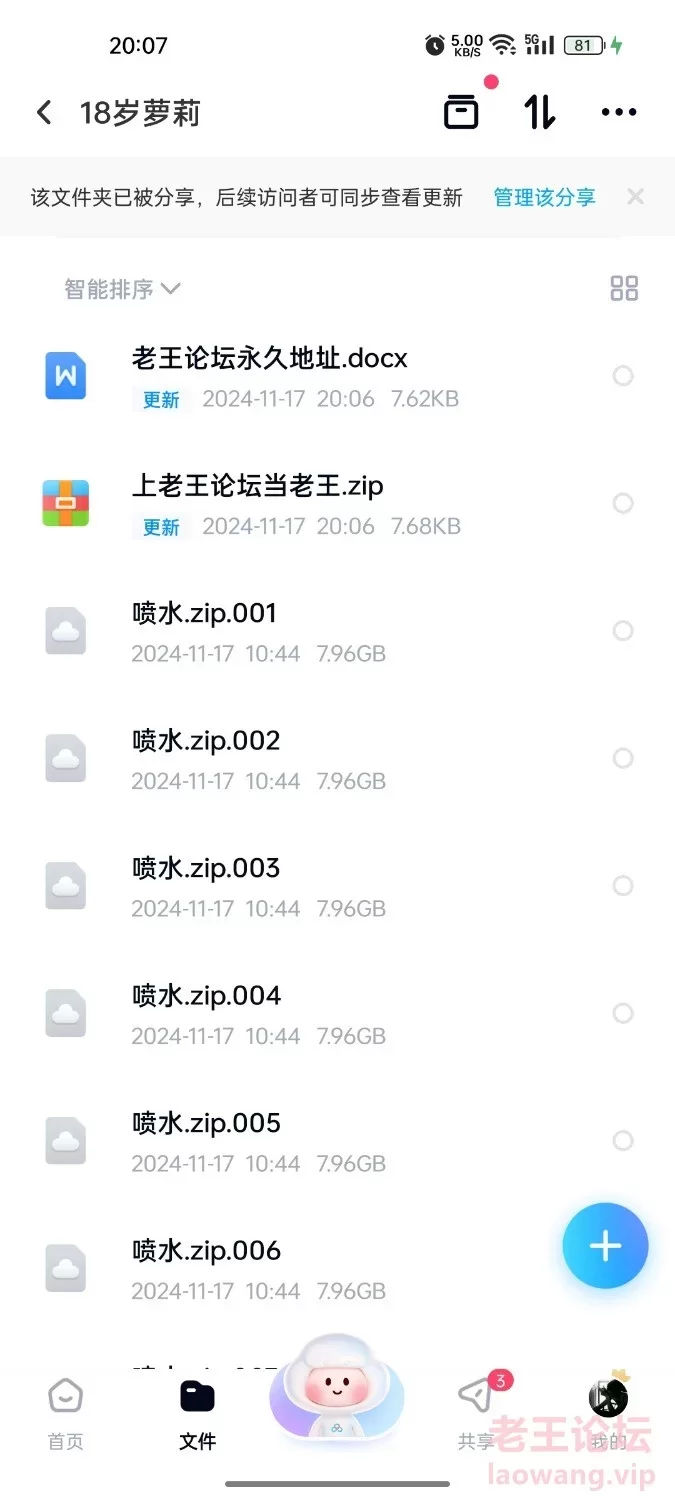Tap the blue plus floating button
The height and width of the screenshot is (1500, 675).
(605, 1246)
